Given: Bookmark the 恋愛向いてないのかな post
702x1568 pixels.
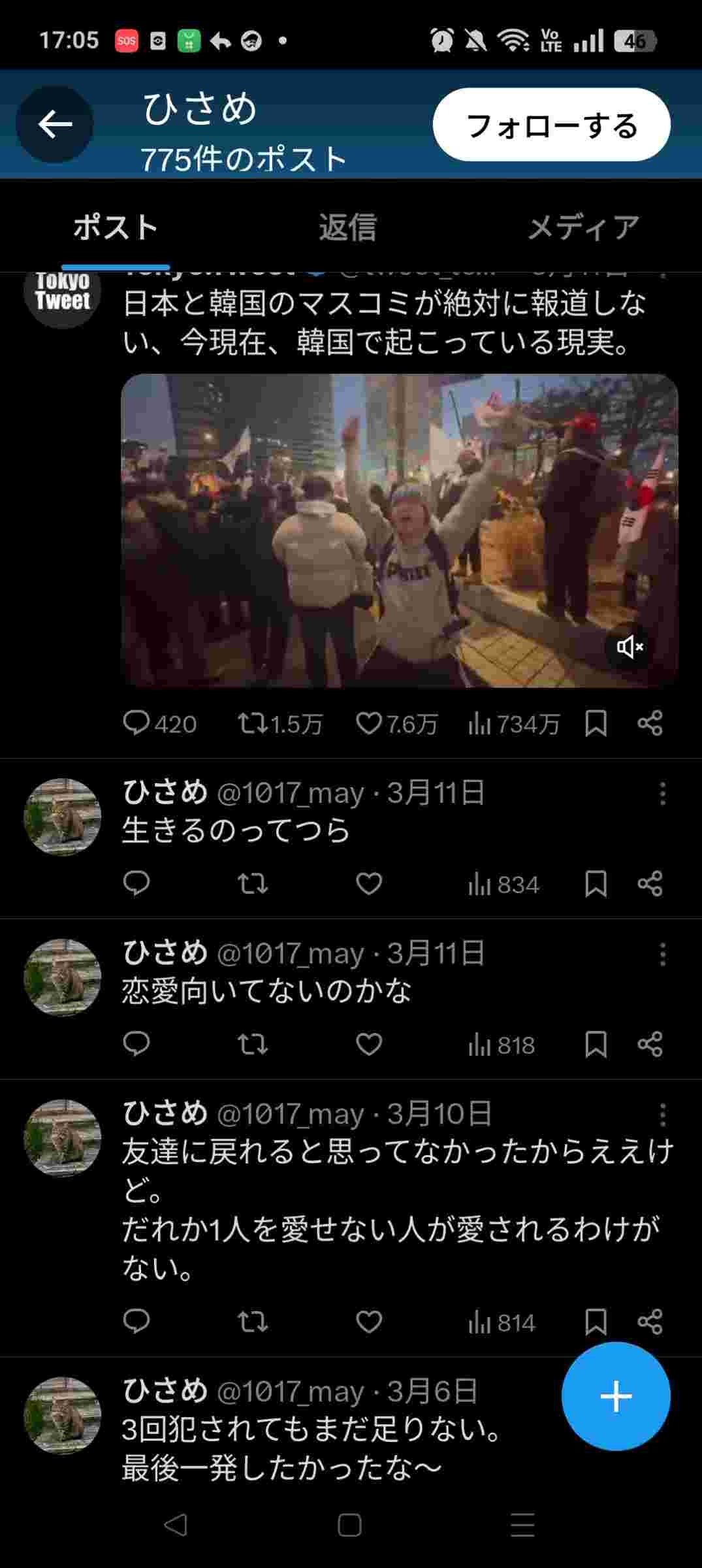Looking at the screenshot, I should [596, 1045].
